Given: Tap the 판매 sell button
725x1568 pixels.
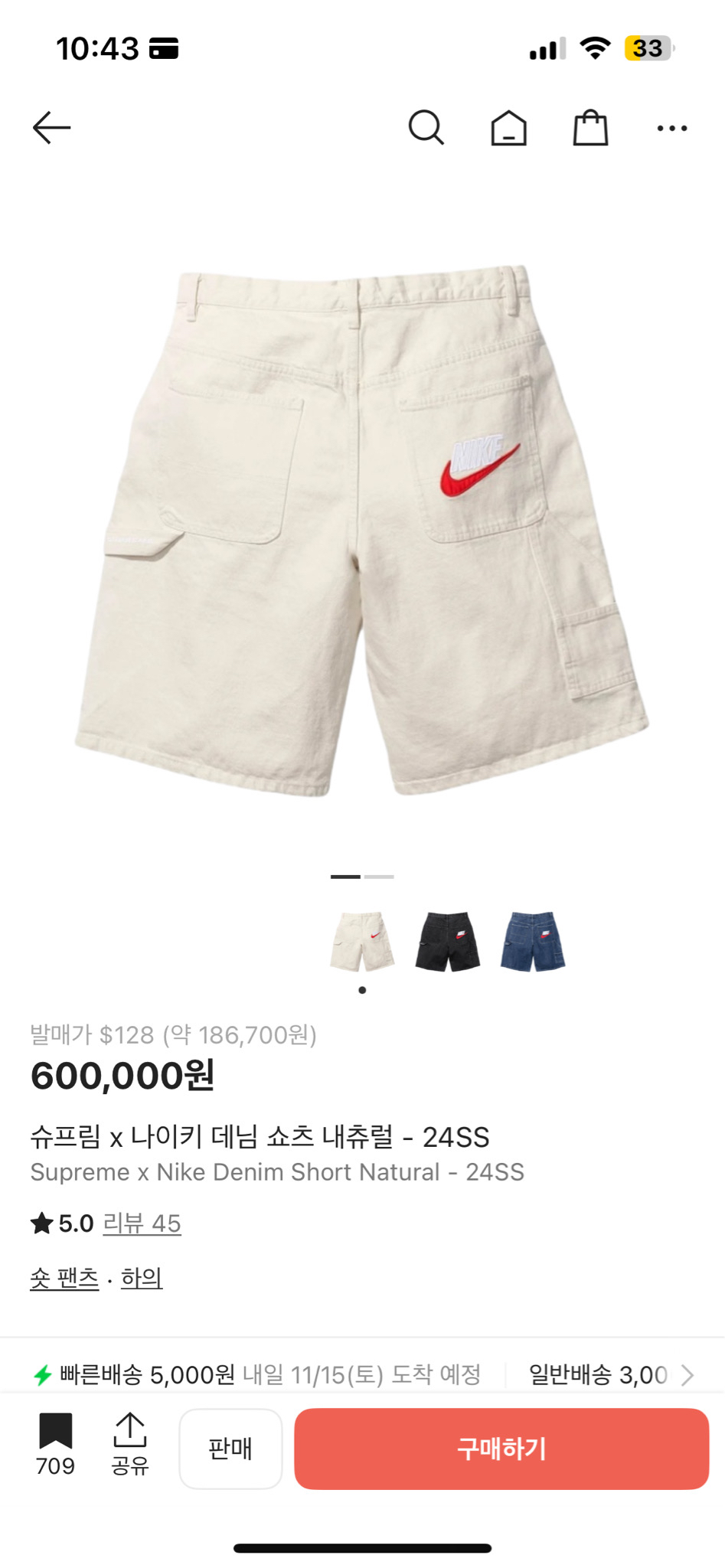Looking at the screenshot, I should (x=230, y=1449).
